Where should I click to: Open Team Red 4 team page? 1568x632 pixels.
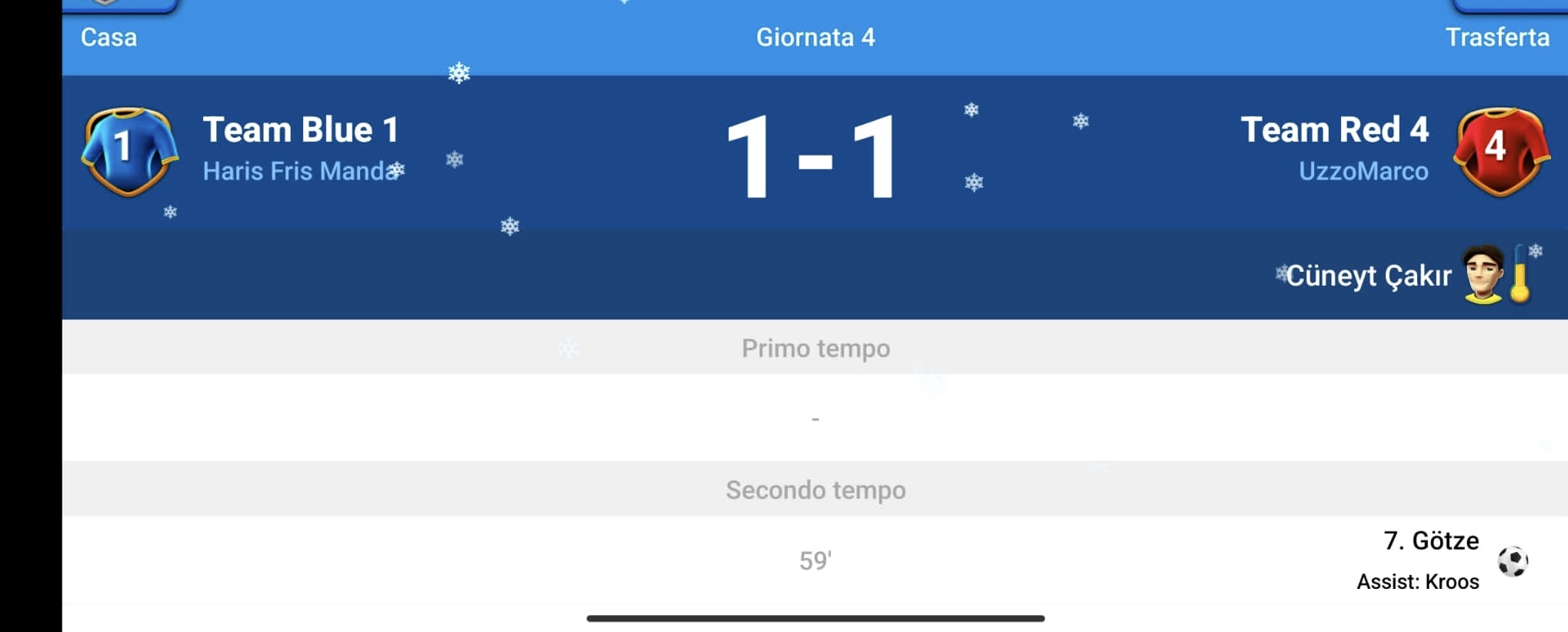point(1334,129)
